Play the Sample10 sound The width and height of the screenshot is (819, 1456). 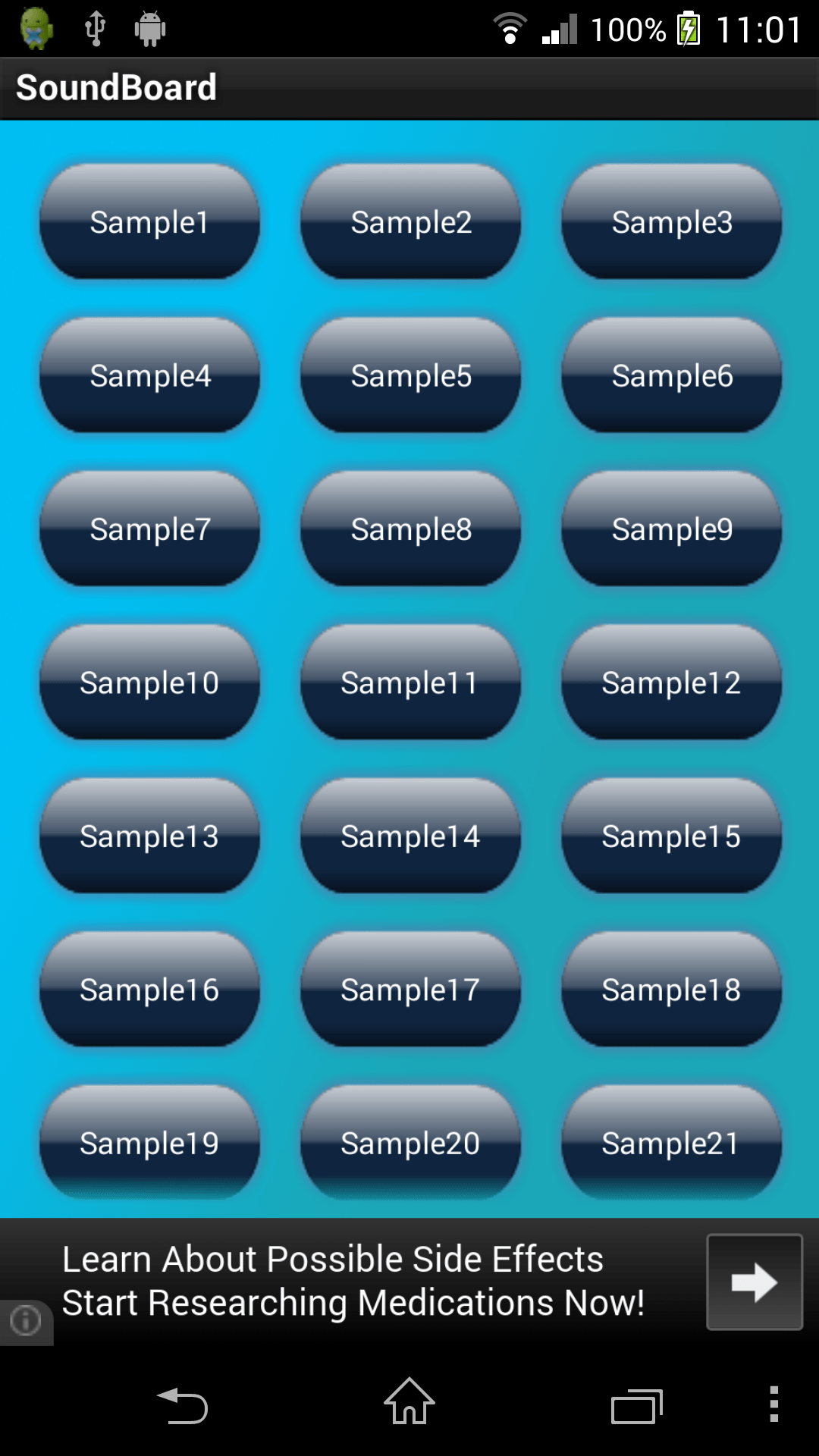tap(149, 682)
